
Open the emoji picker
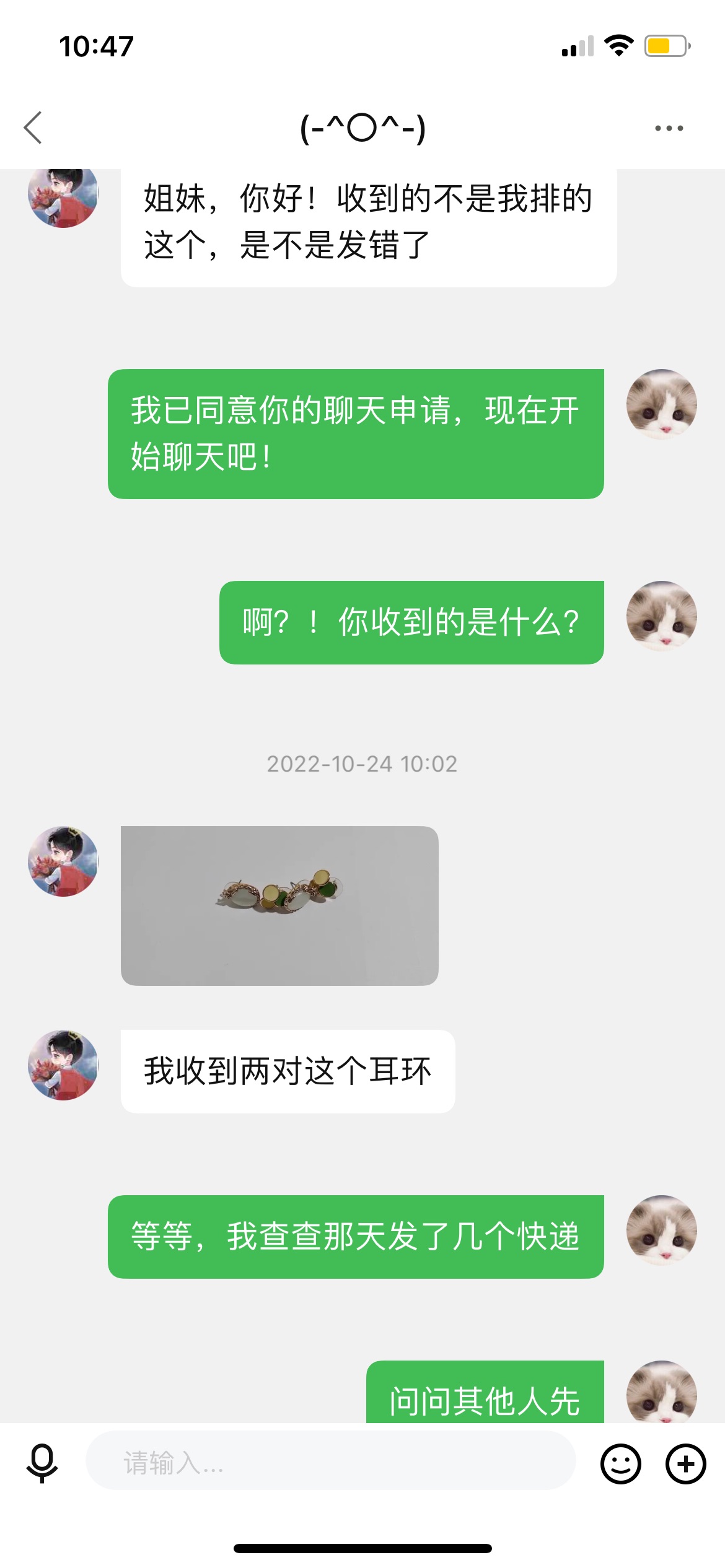tap(620, 1464)
